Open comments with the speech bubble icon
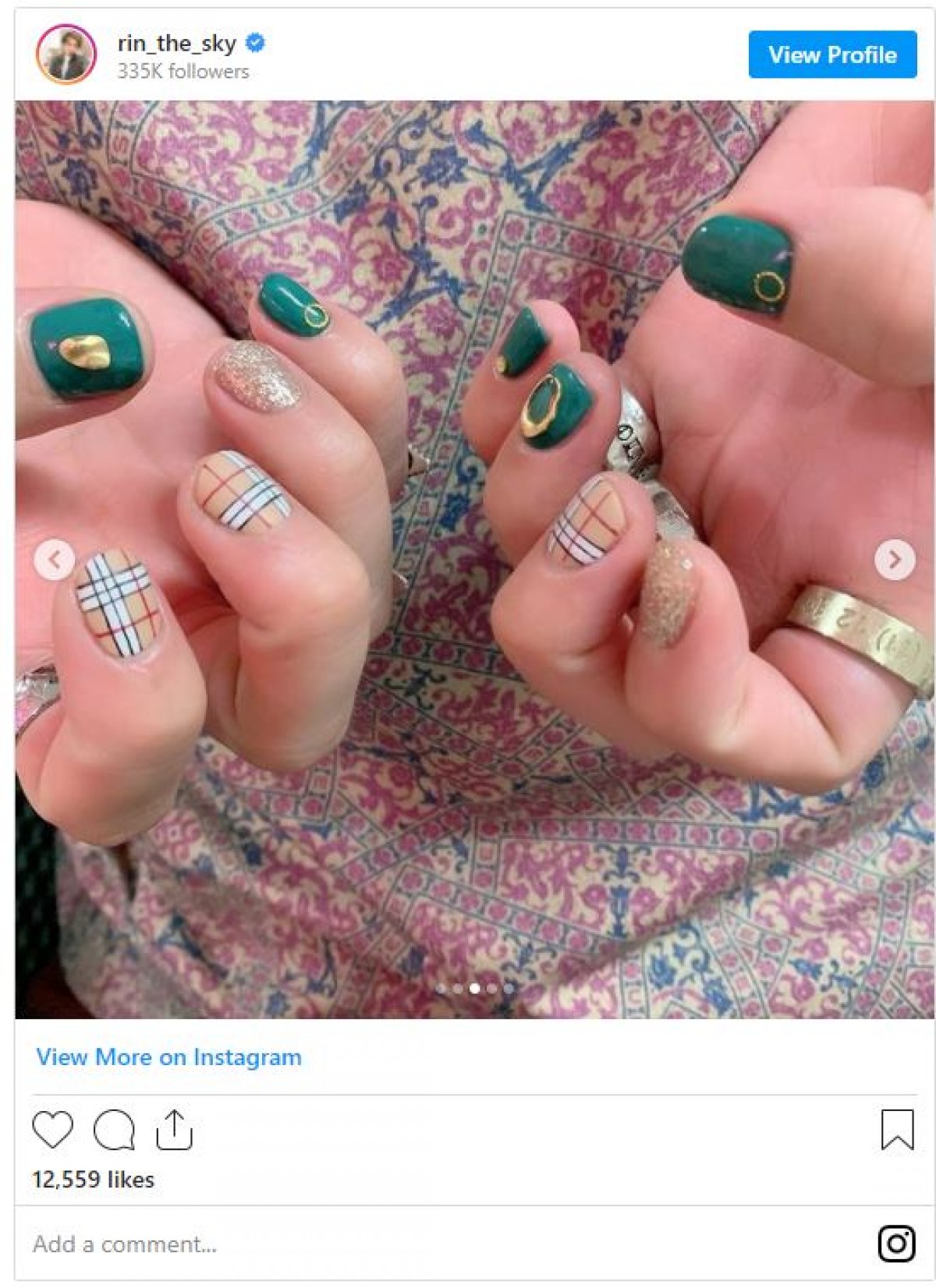936x1288 pixels. pyautogui.click(x=114, y=1130)
